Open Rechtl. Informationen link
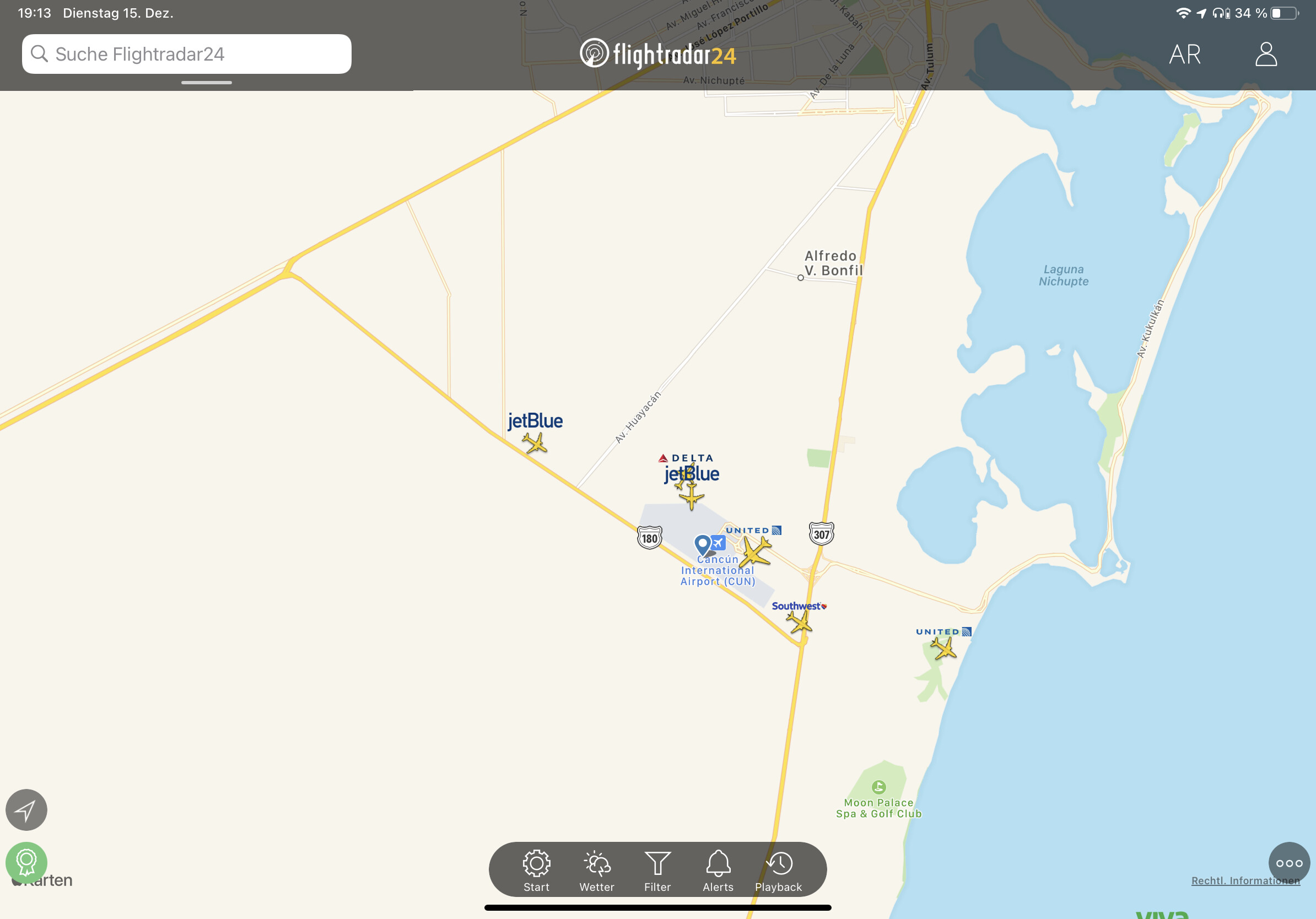 [1245, 880]
